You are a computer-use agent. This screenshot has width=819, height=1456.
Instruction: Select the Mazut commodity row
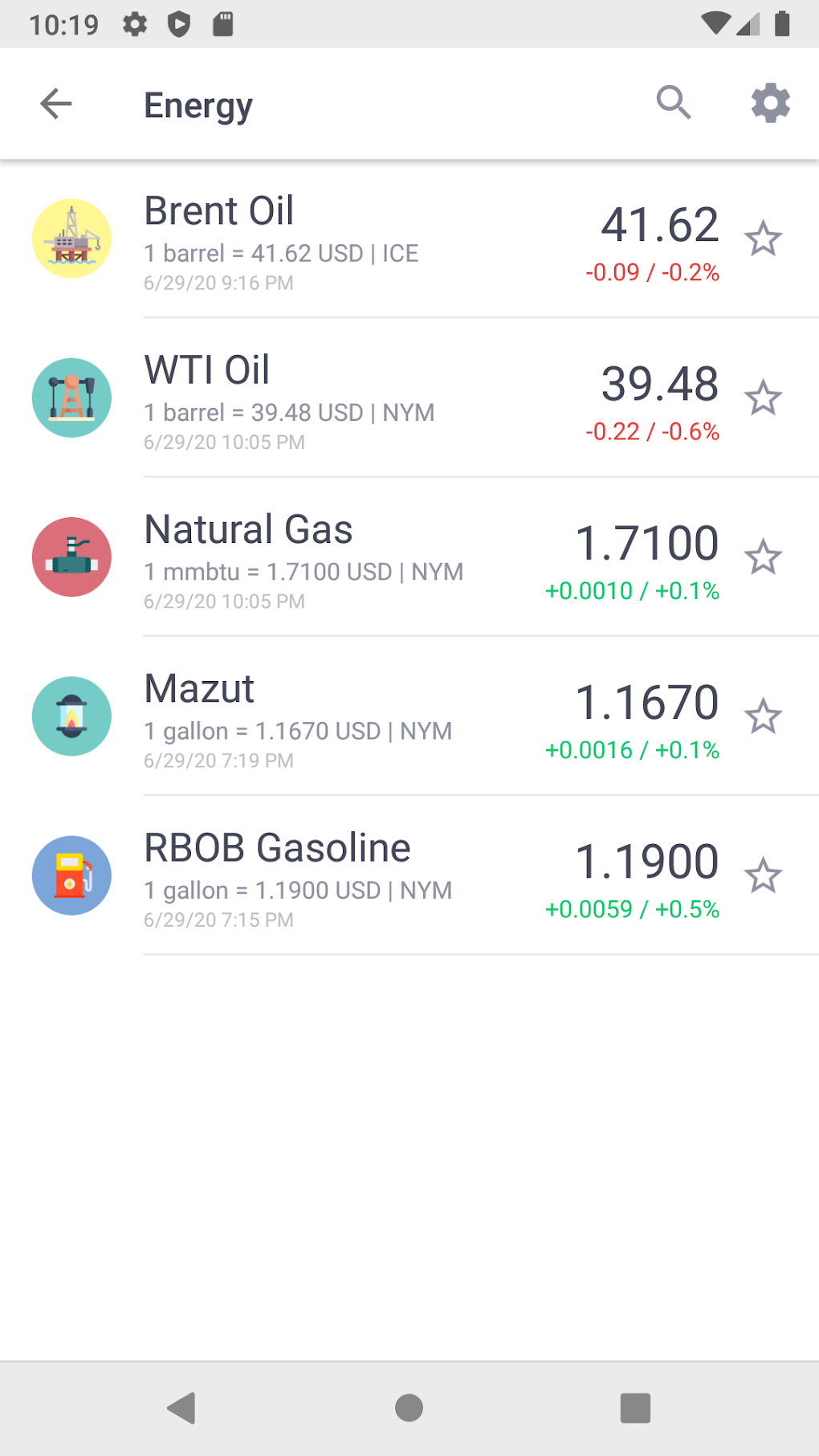(361, 716)
